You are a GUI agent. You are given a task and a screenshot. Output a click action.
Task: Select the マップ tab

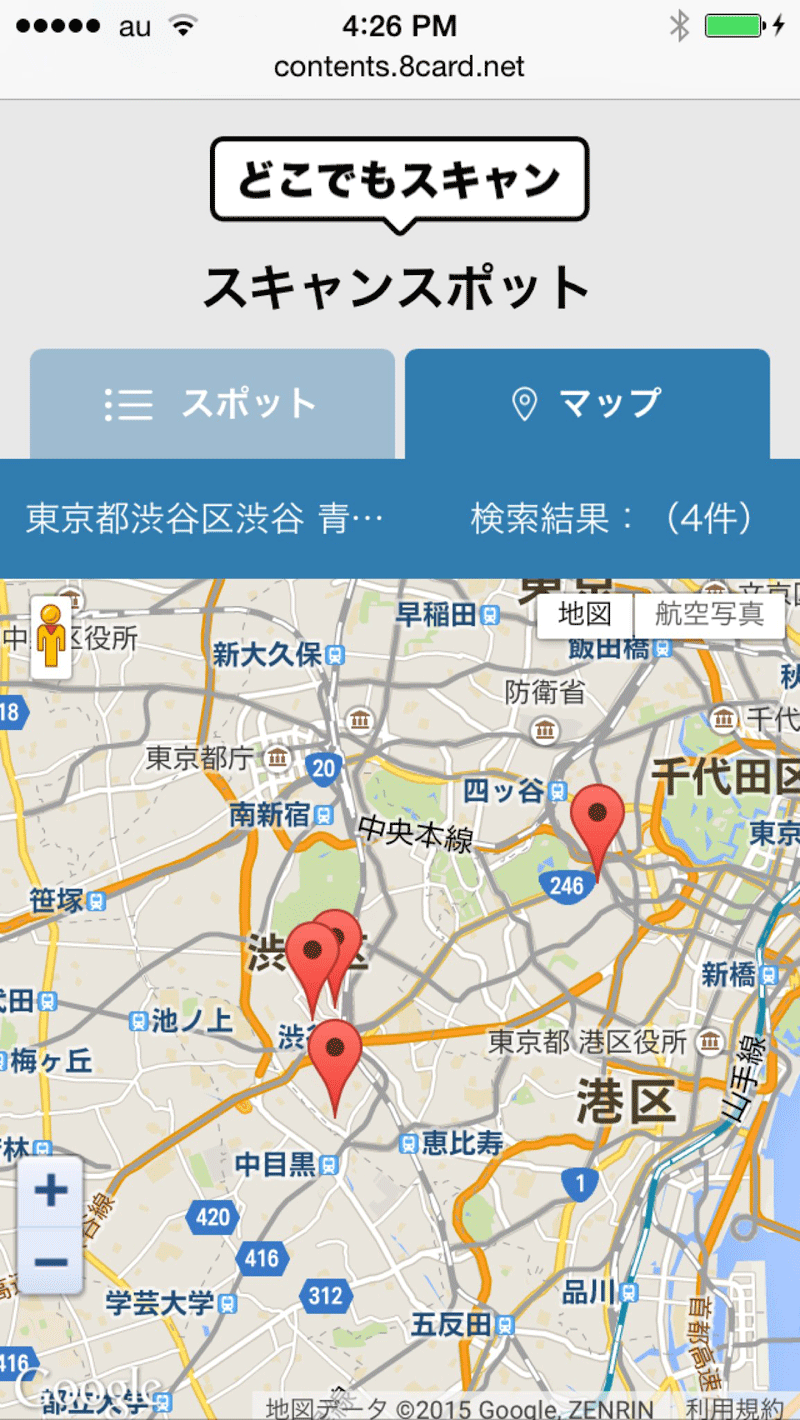[587, 404]
